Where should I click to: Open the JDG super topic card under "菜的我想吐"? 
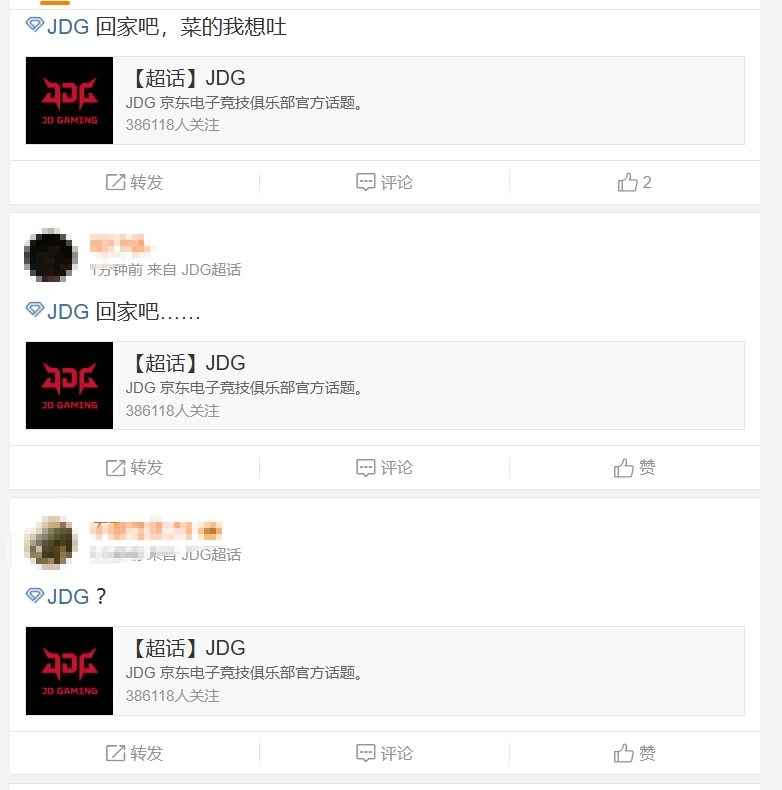click(385, 100)
